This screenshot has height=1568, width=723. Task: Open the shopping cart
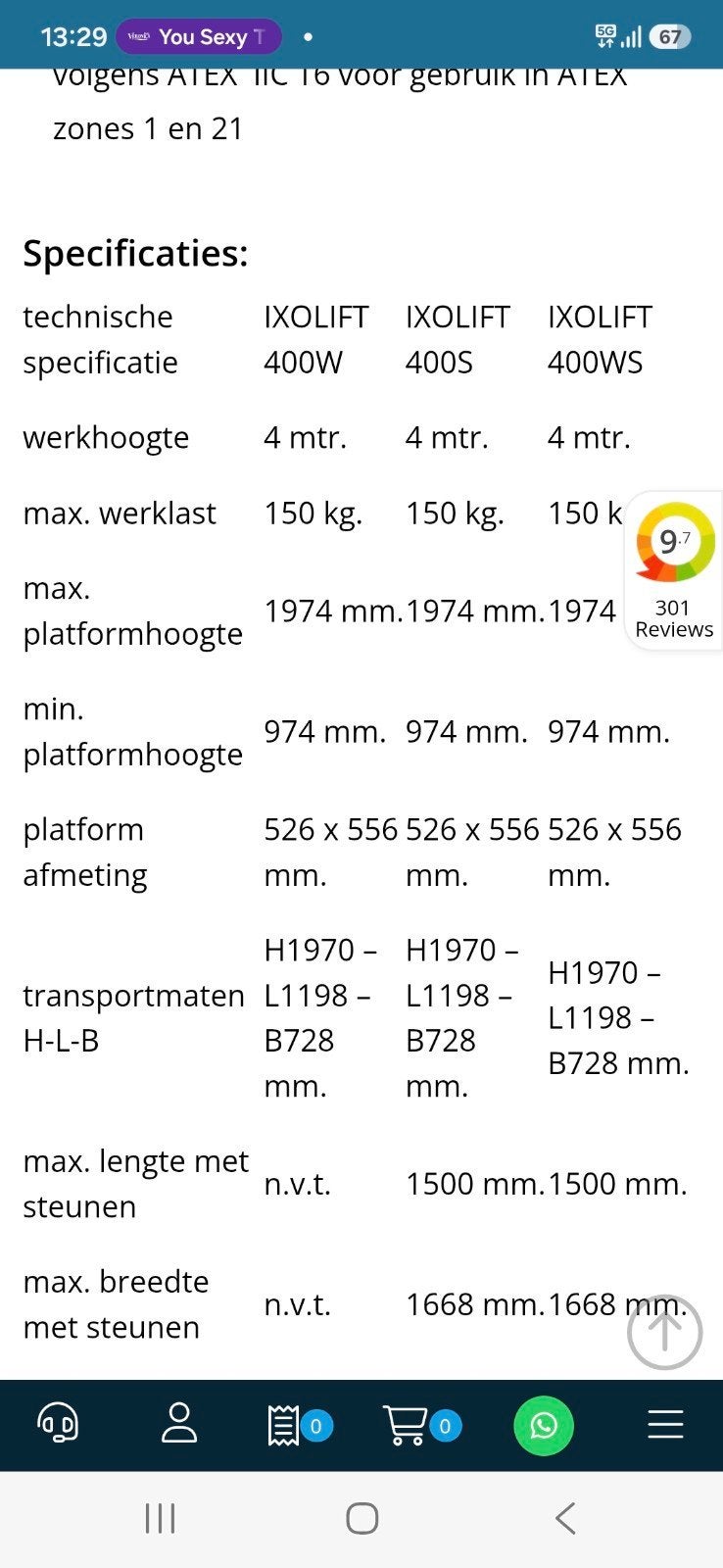[421, 1425]
